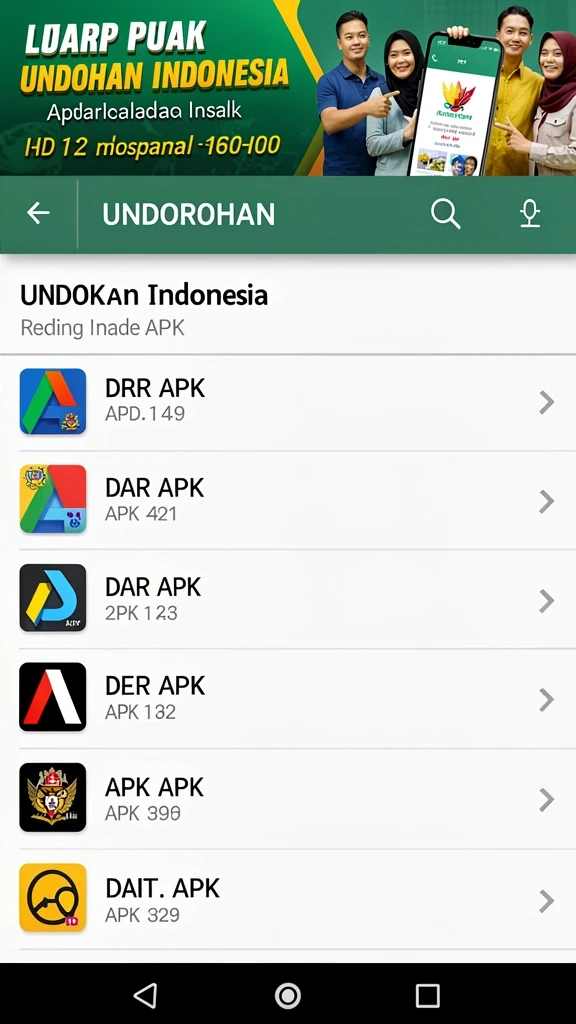The image size is (576, 1024).
Task: Choose the DAIT. APK row
Action: coord(288,900)
